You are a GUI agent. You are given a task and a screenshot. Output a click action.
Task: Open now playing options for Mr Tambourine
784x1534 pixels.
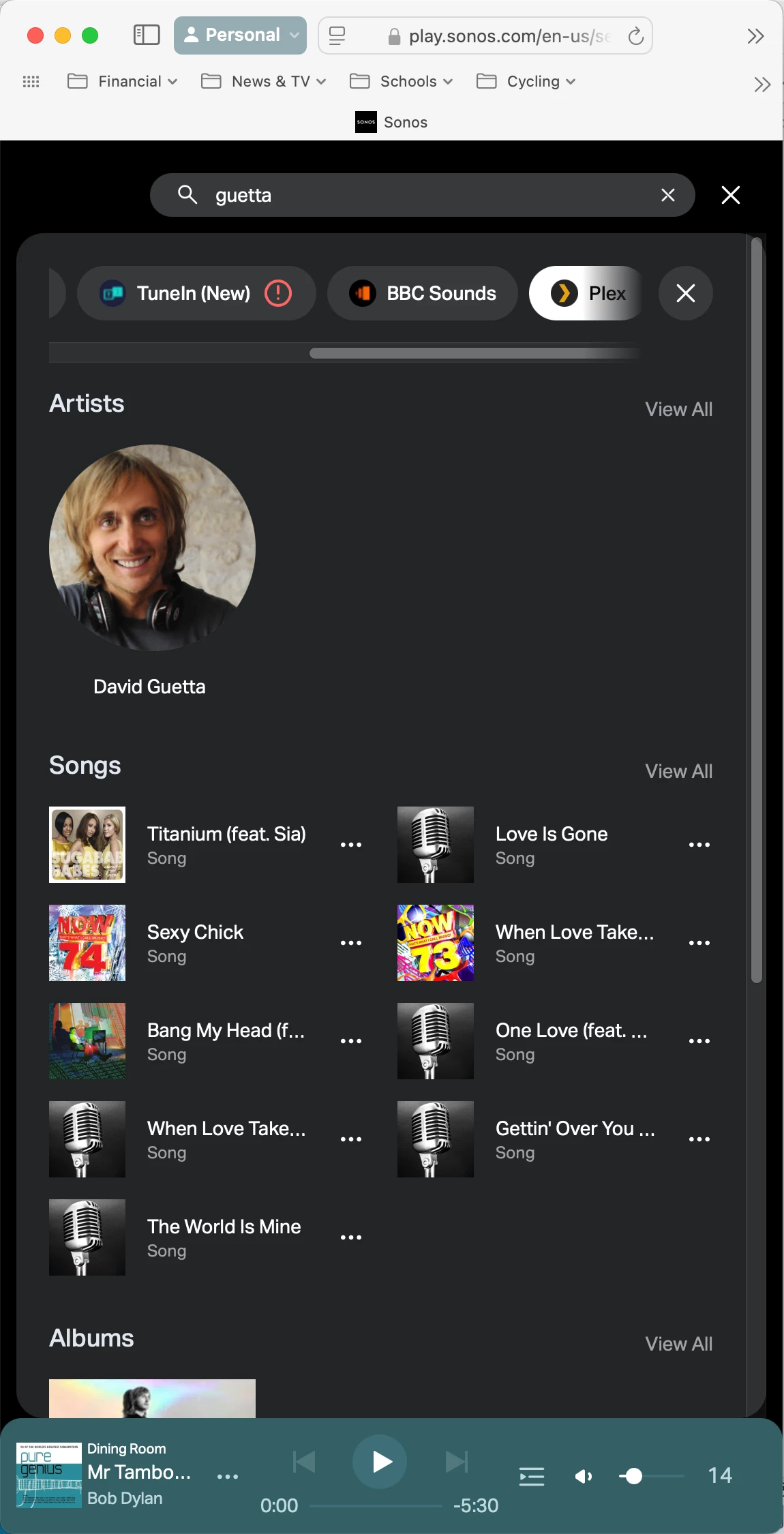pyautogui.click(x=228, y=1477)
